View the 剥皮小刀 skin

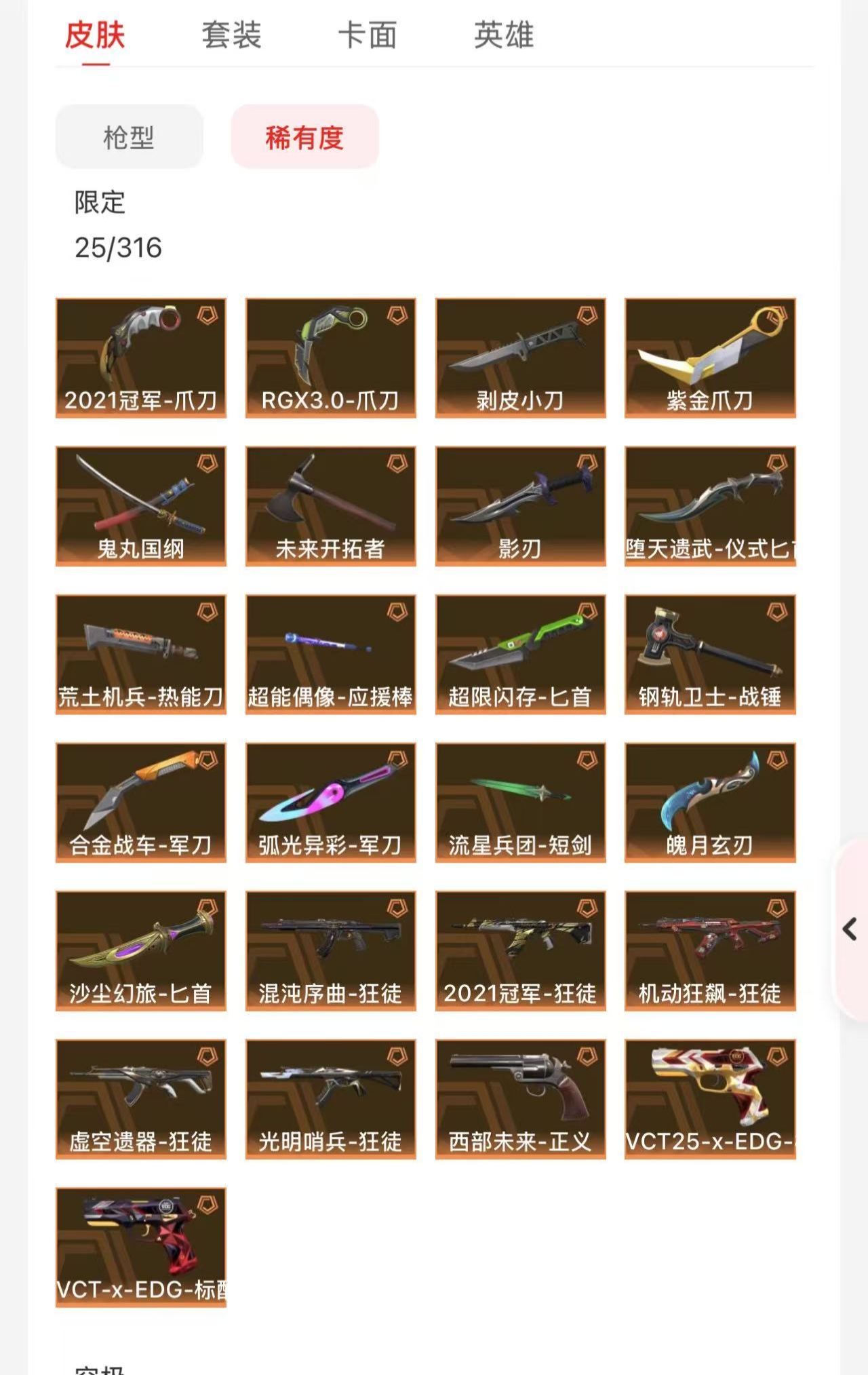point(520,357)
